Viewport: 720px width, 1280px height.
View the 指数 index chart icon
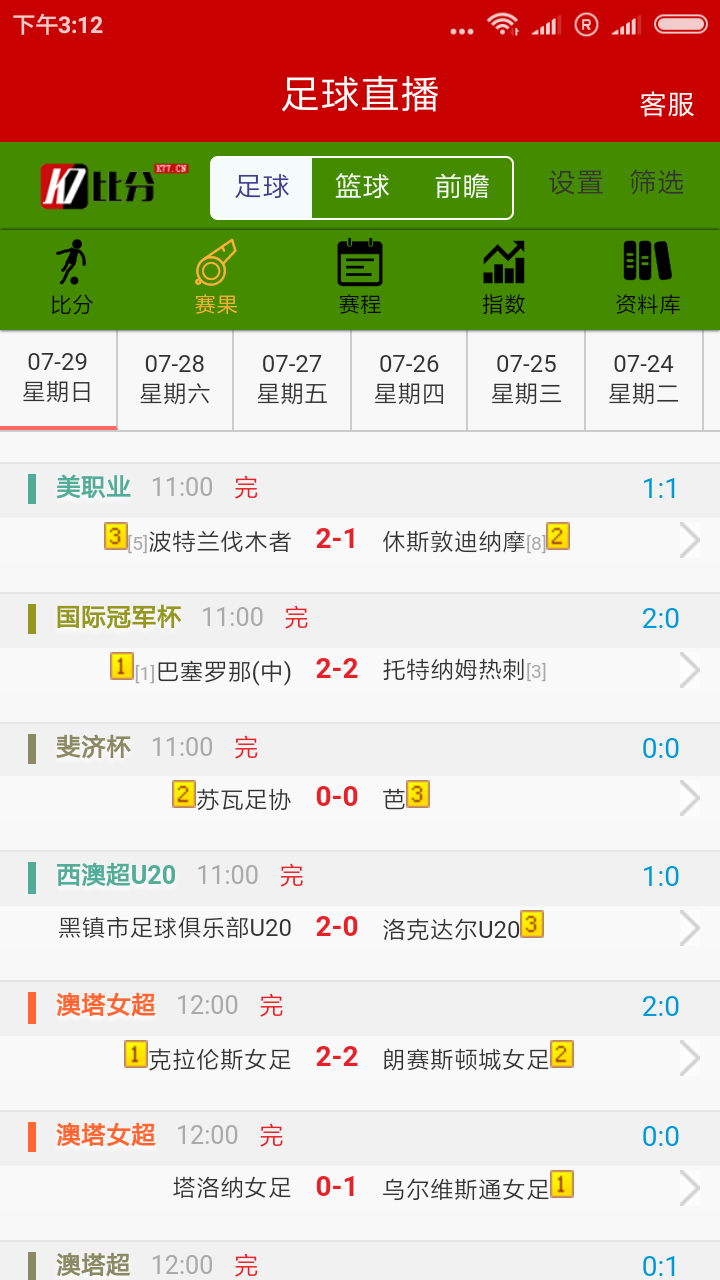503,278
